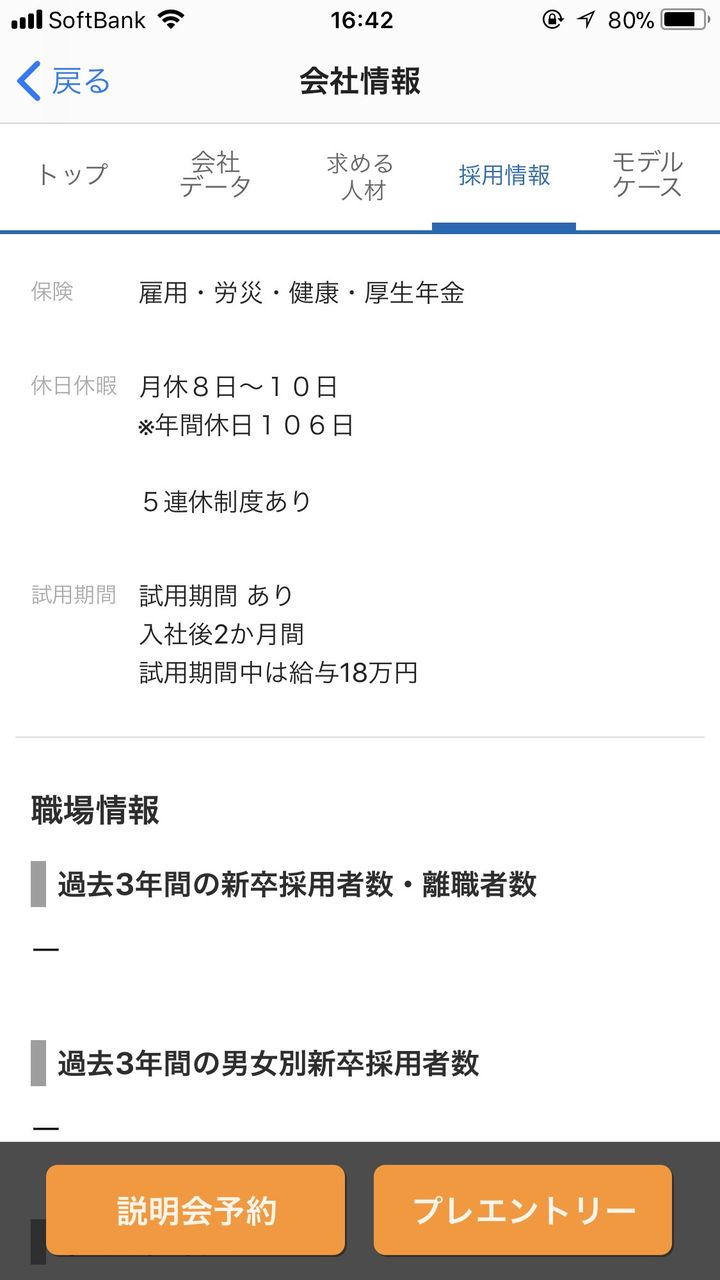Image resolution: width=720 pixels, height=1280 pixels.
Task: Tap the 説明会予約 button
Action: point(196,1210)
